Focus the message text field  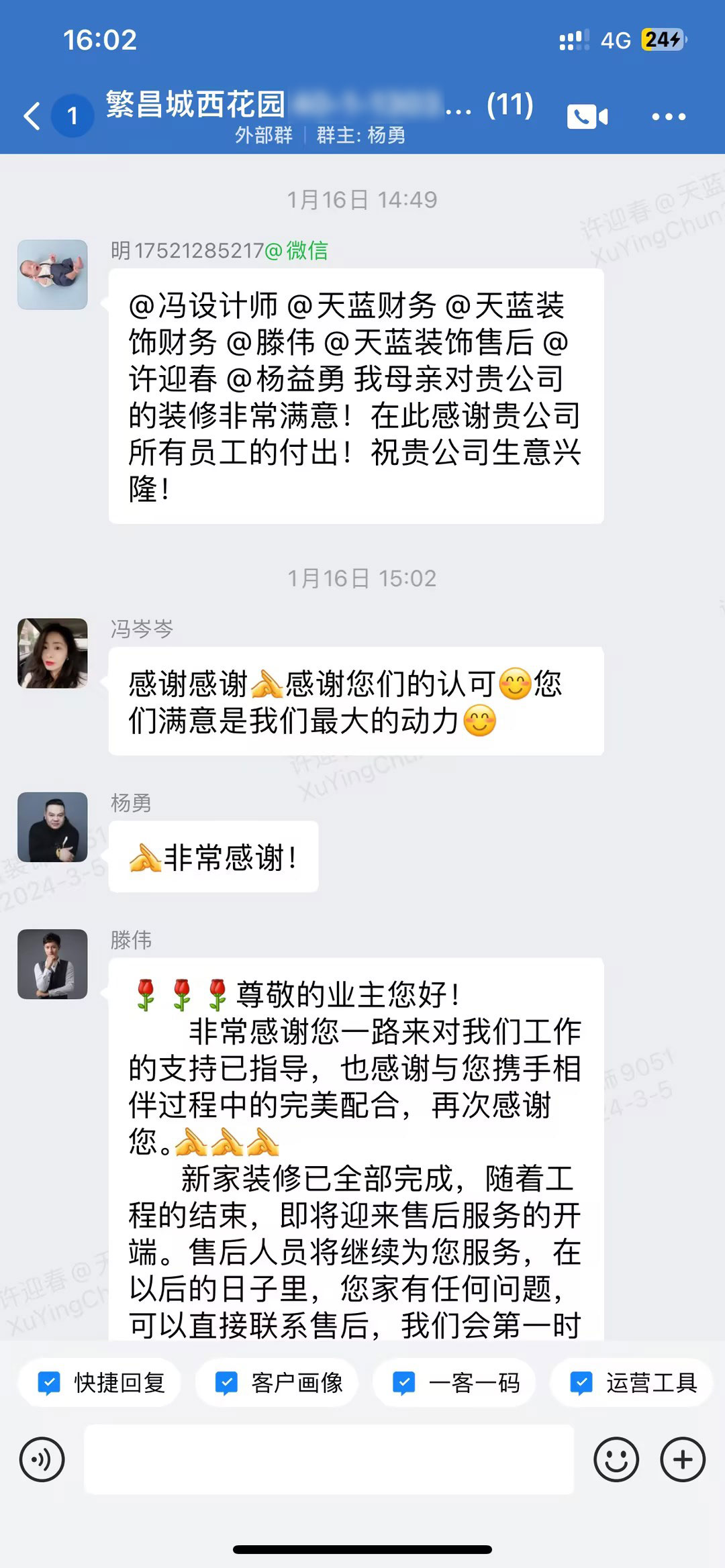(329, 1459)
